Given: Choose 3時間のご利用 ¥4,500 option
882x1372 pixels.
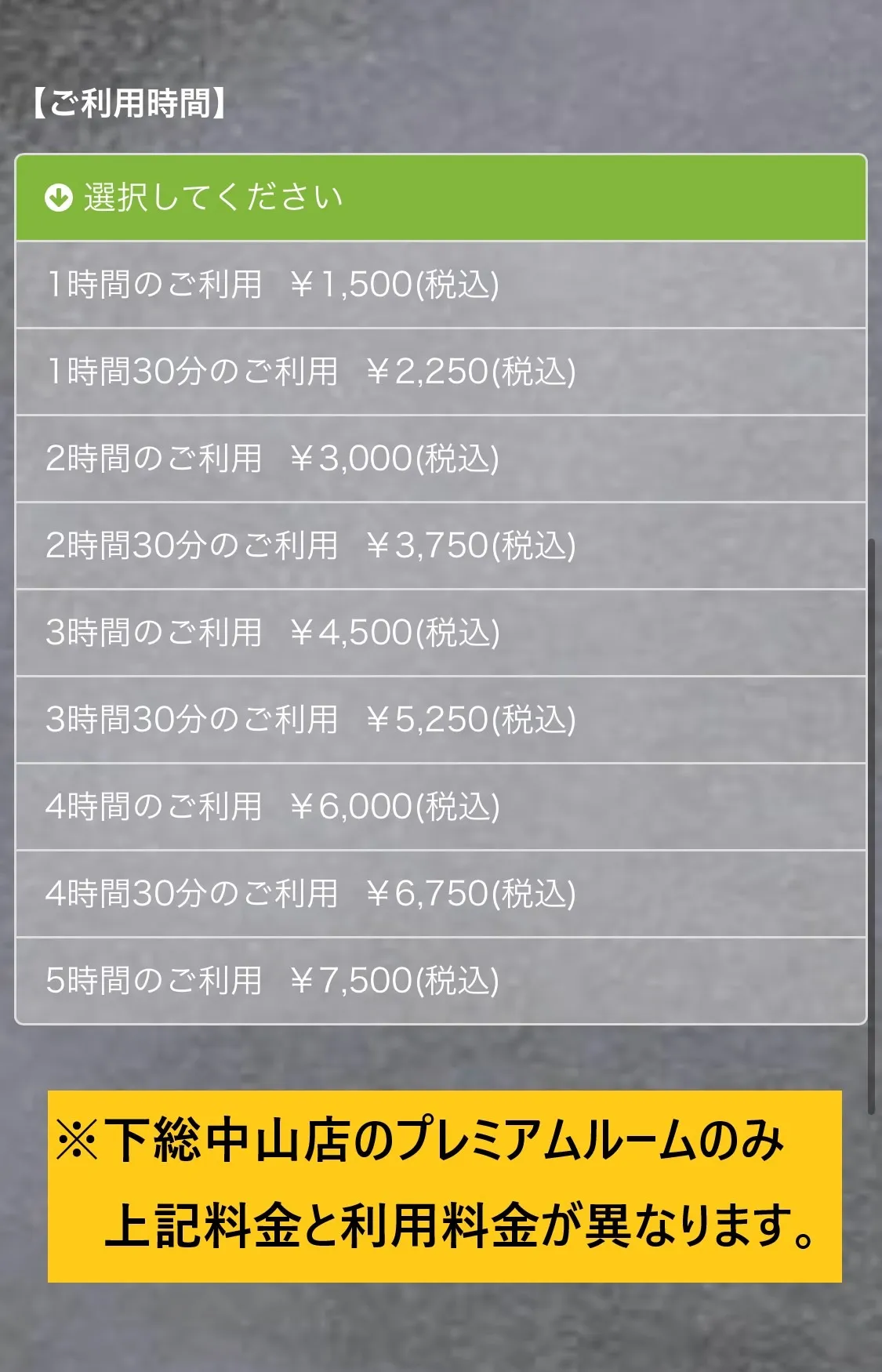Looking at the screenshot, I should coord(441,633).
